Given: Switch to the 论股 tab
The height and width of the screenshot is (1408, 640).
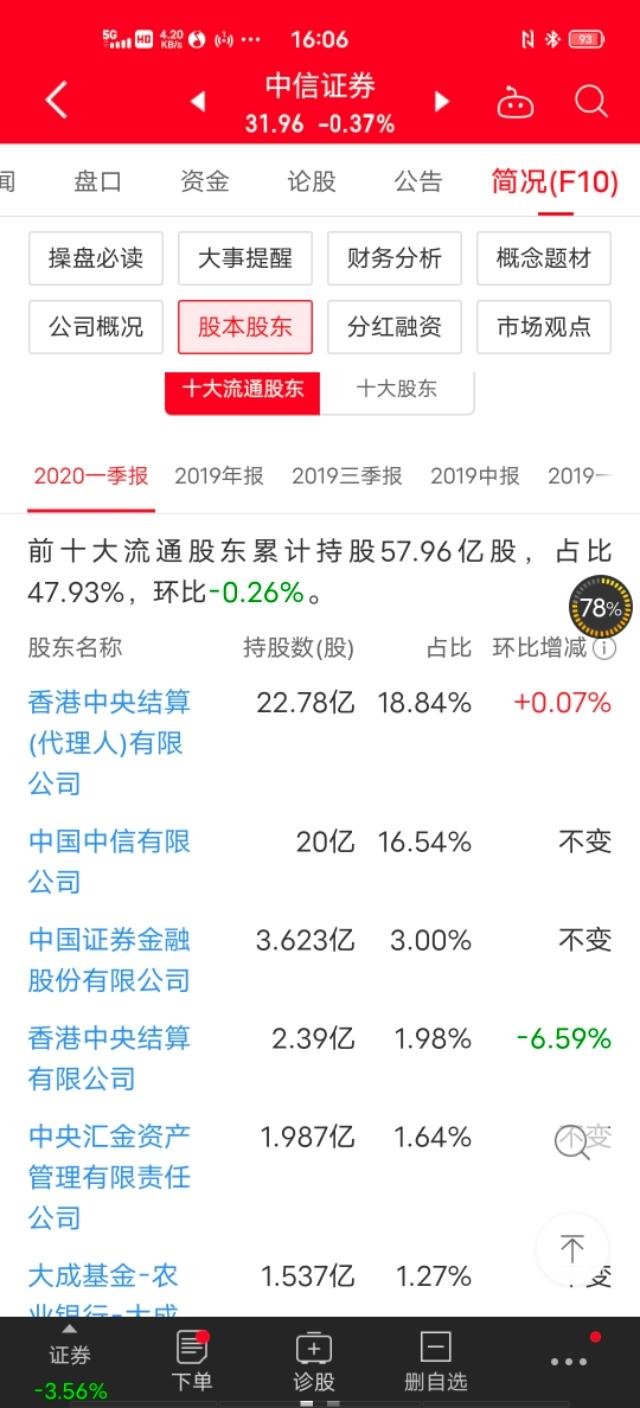Looking at the screenshot, I should click(311, 182).
